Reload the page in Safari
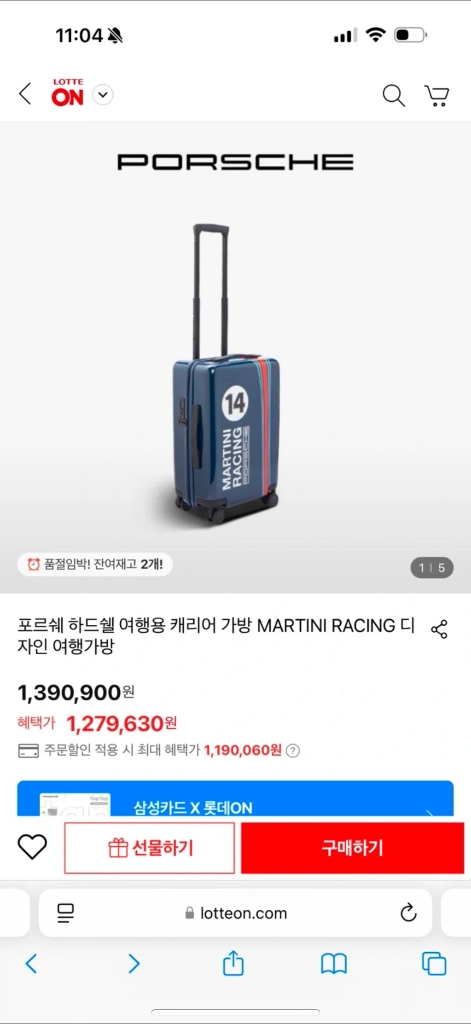Screen dimensions: 471x1024 (408, 912)
